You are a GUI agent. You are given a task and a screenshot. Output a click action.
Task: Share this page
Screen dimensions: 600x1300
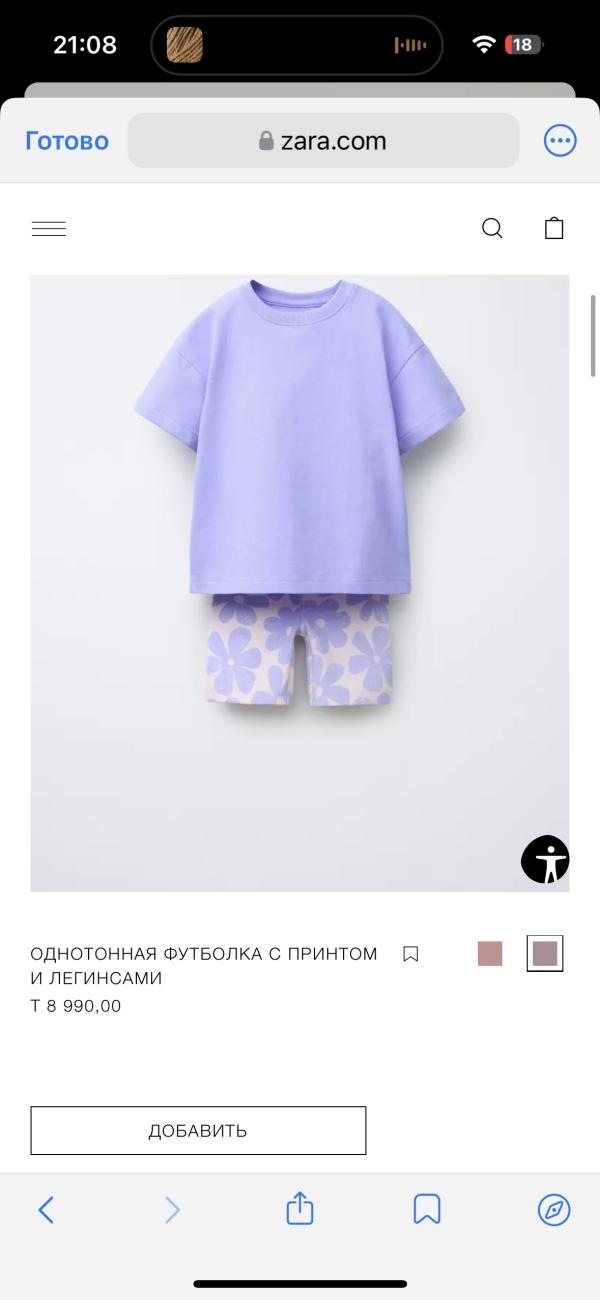[300, 1210]
